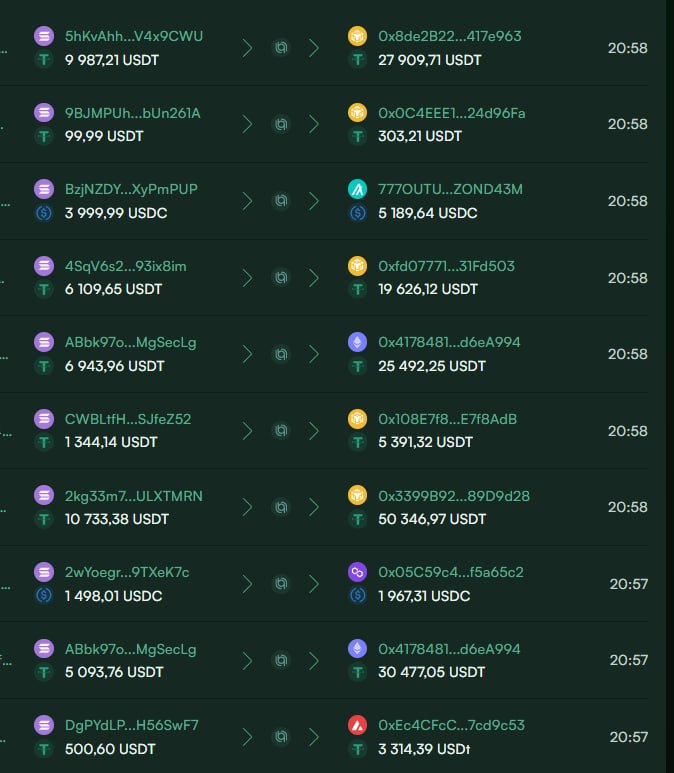
Task: Open recipient address 777OUTU...ZOND43M
Action: [450, 189]
